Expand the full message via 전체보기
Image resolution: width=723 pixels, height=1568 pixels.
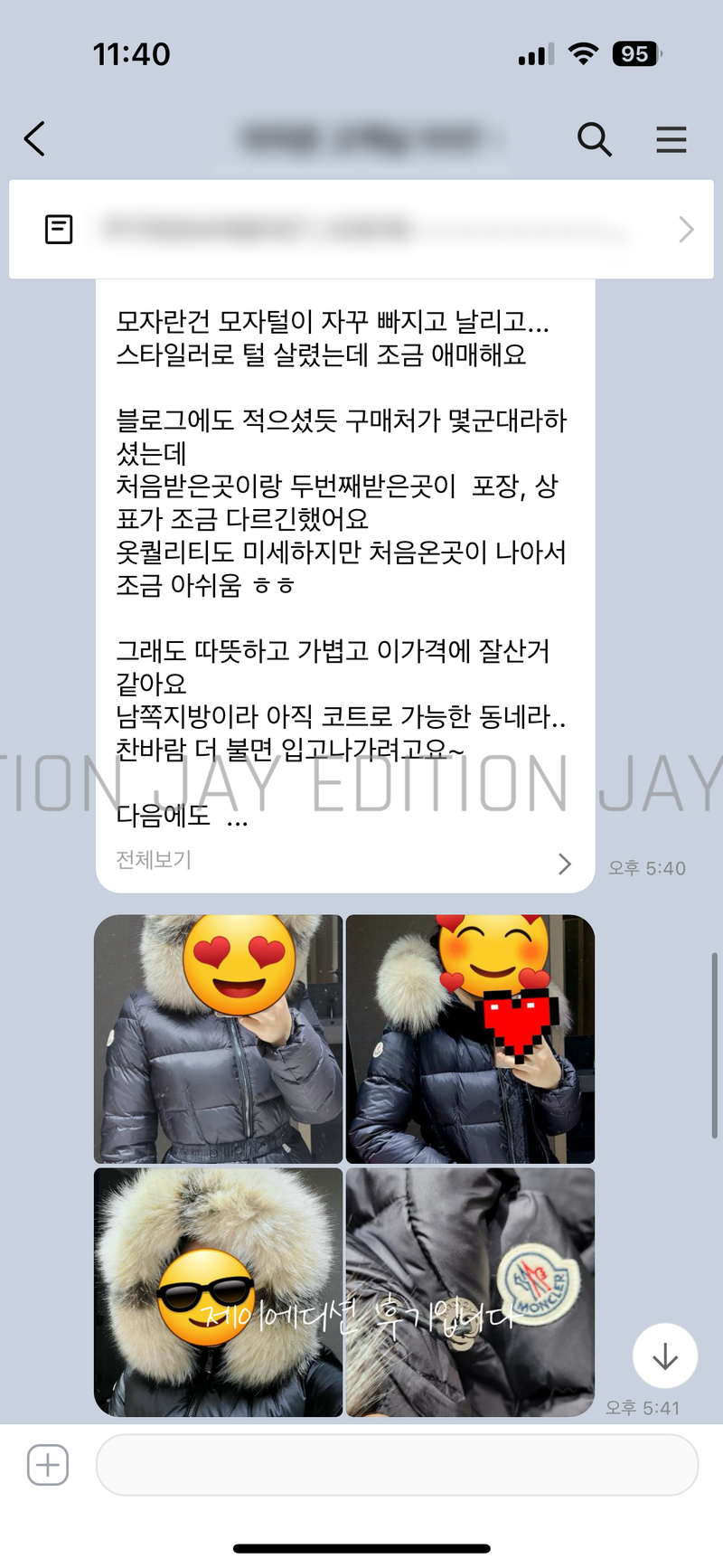coord(343,862)
